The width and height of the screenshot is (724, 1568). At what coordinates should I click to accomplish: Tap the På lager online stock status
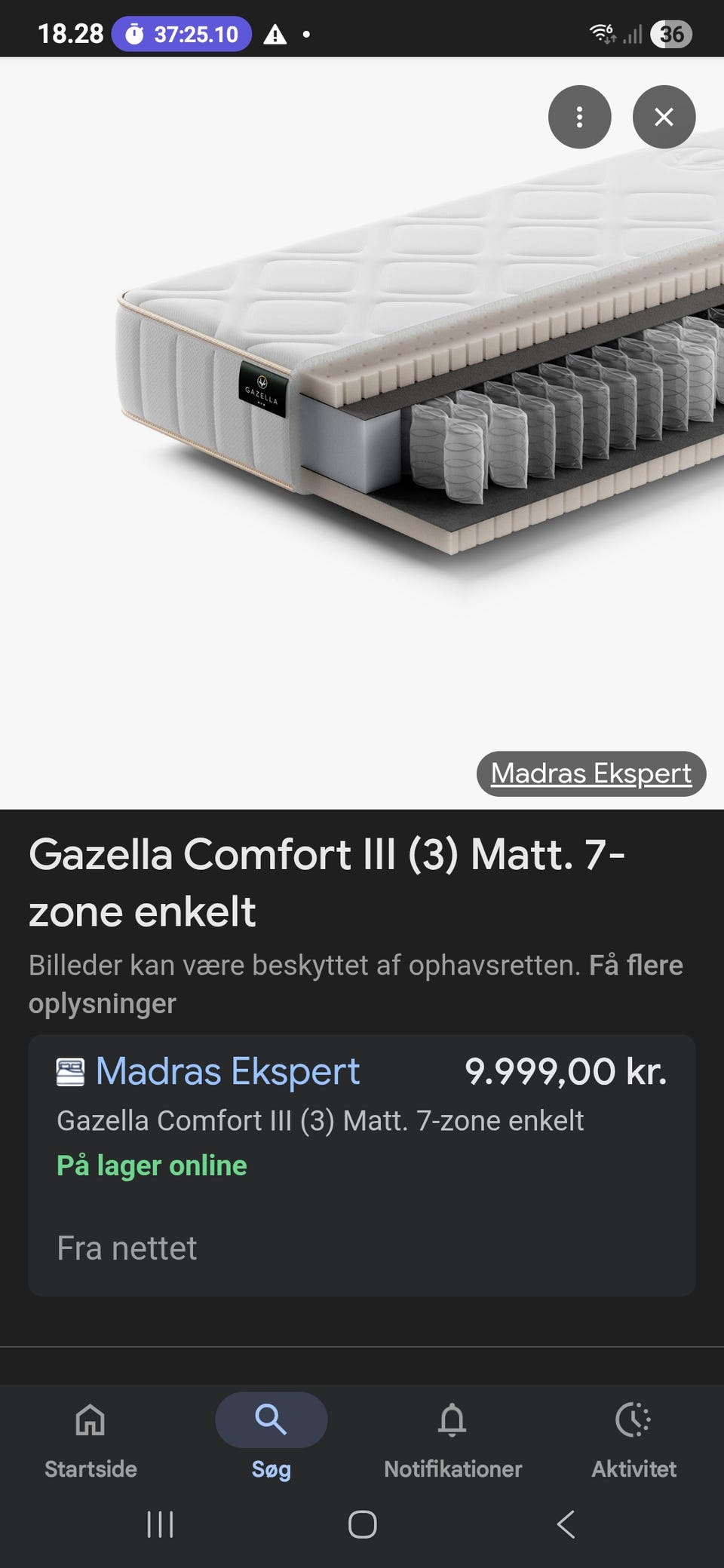151,1164
